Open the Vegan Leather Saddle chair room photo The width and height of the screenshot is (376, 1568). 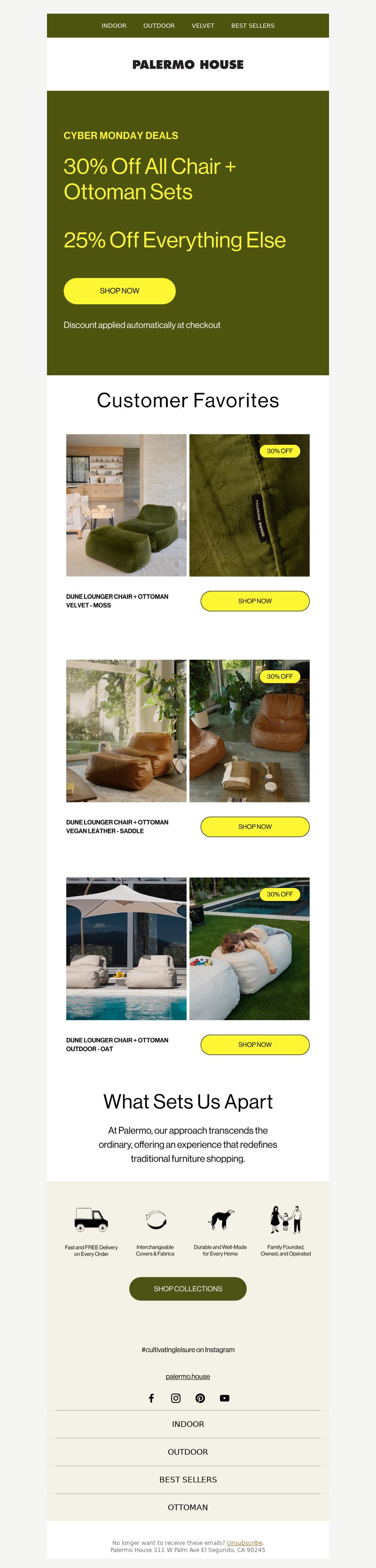(x=126, y=730)
